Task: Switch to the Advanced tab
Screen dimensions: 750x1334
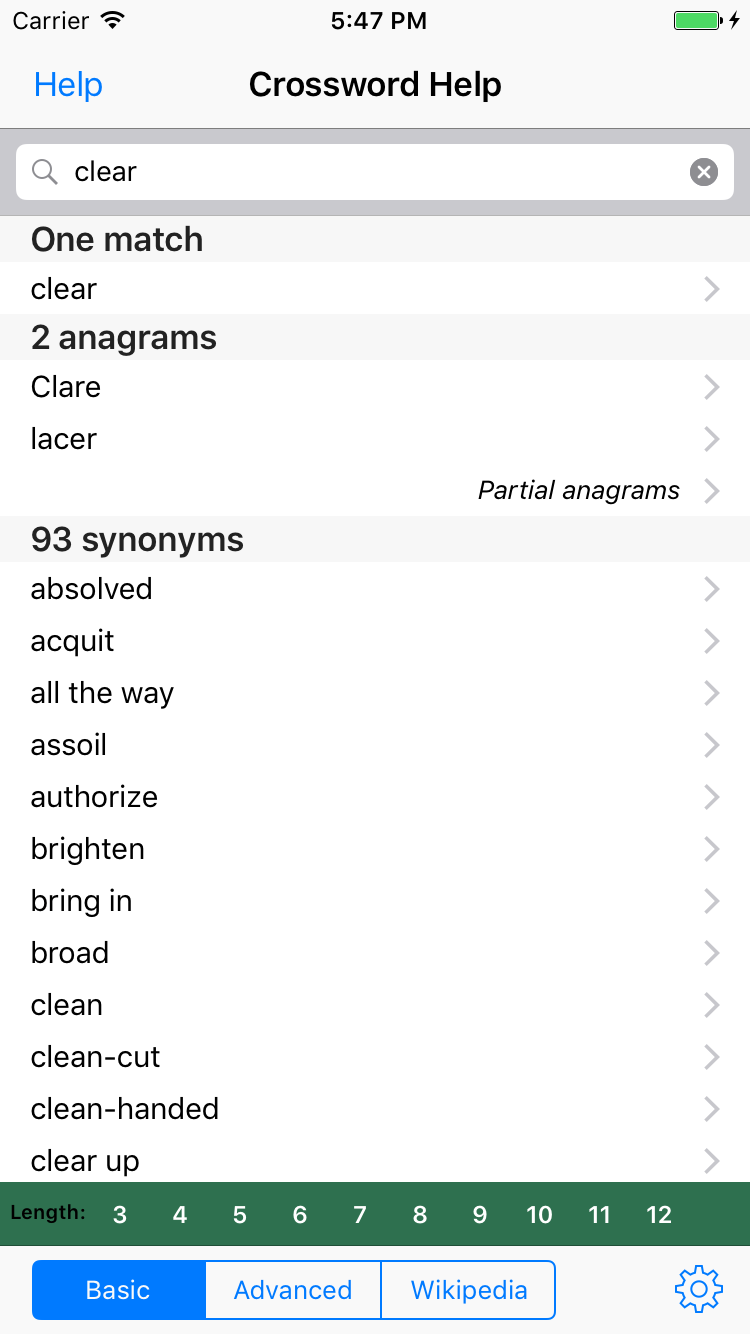Action: click(x=292, y=1289)
